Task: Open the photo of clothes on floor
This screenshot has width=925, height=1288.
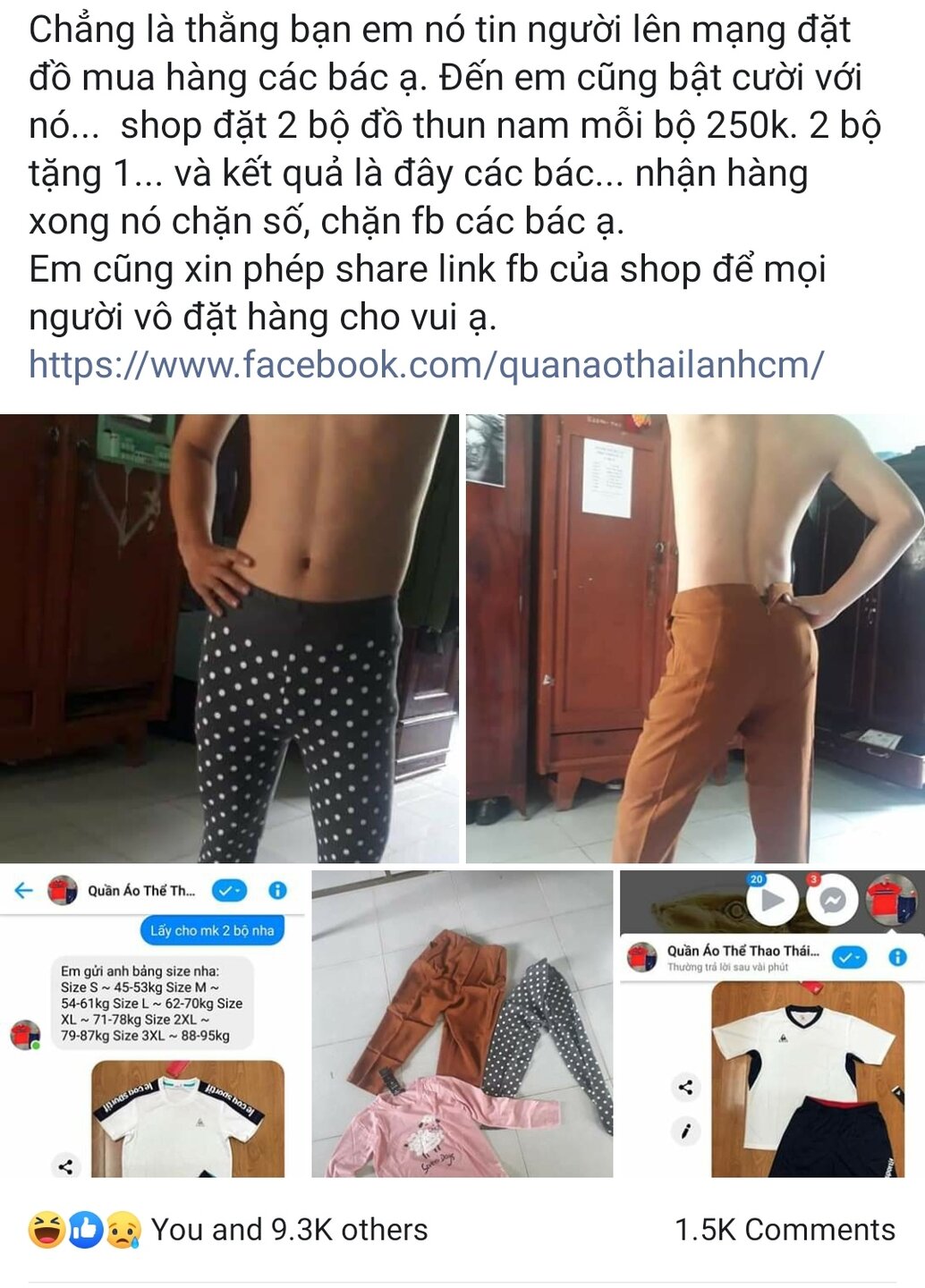Action: pyautogui.click(x=462, y=1023)
